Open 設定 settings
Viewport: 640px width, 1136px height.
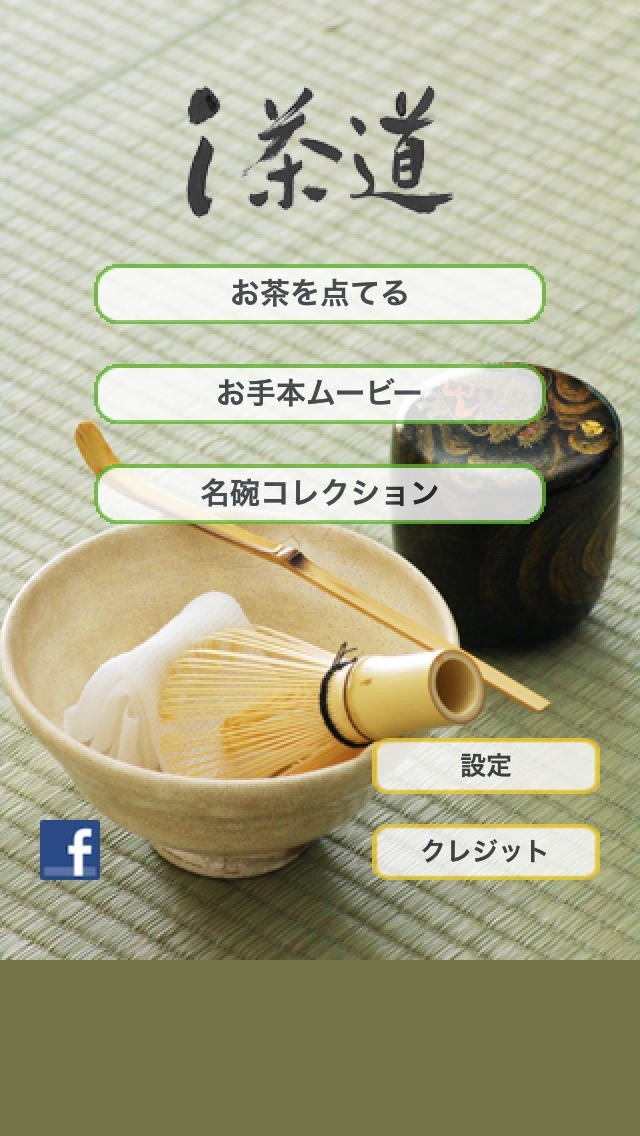click(486, 766)
